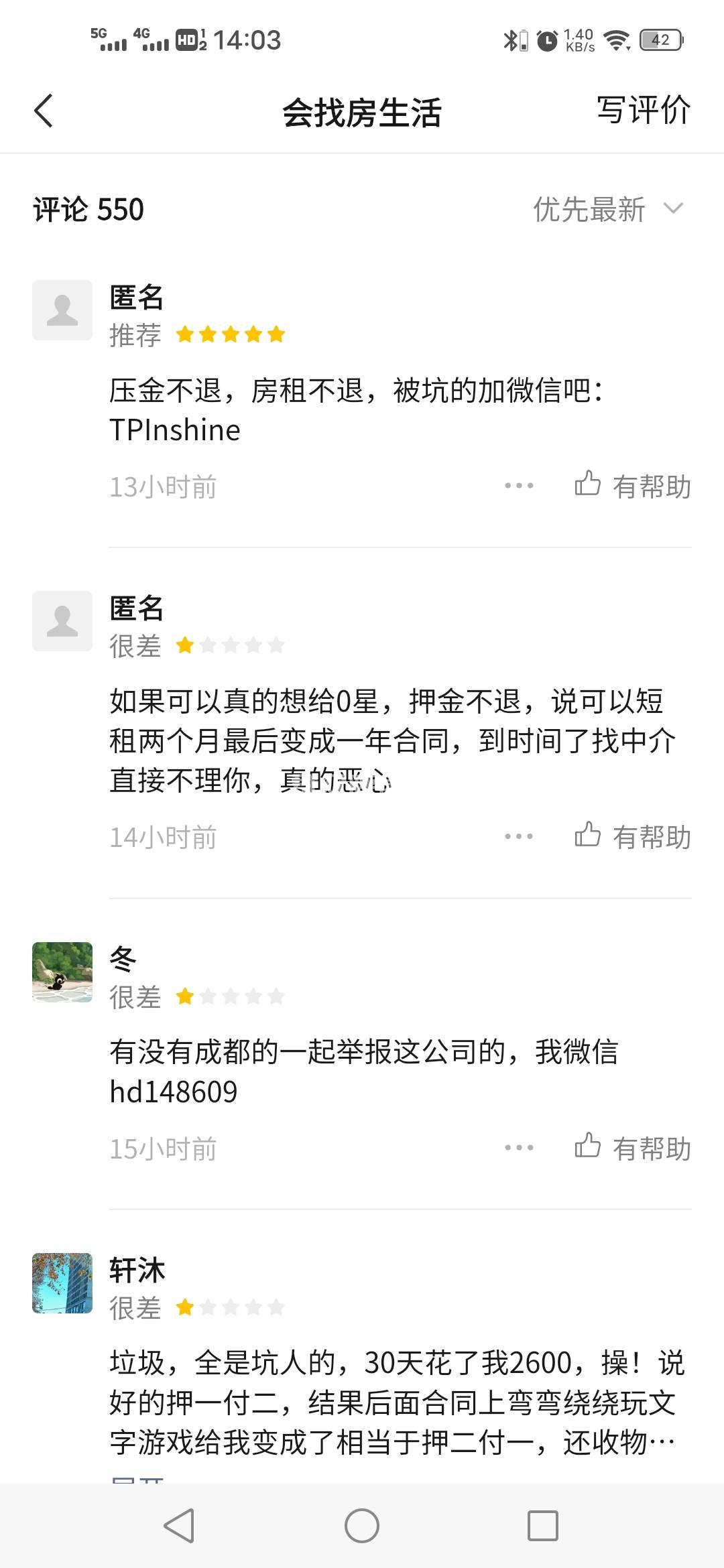Open 冬's profile avatar

pos(62,972)
